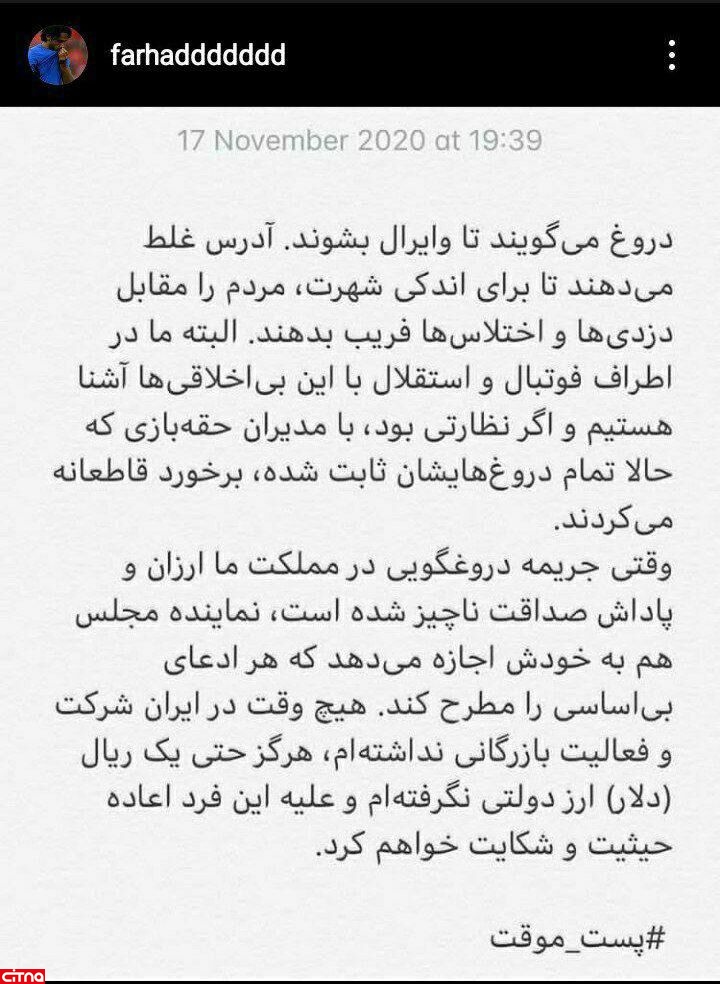The image size is (720, 984).
Task: Tap the username farhadddddddd
Action: pyautogui.click(x=198, y=55)
